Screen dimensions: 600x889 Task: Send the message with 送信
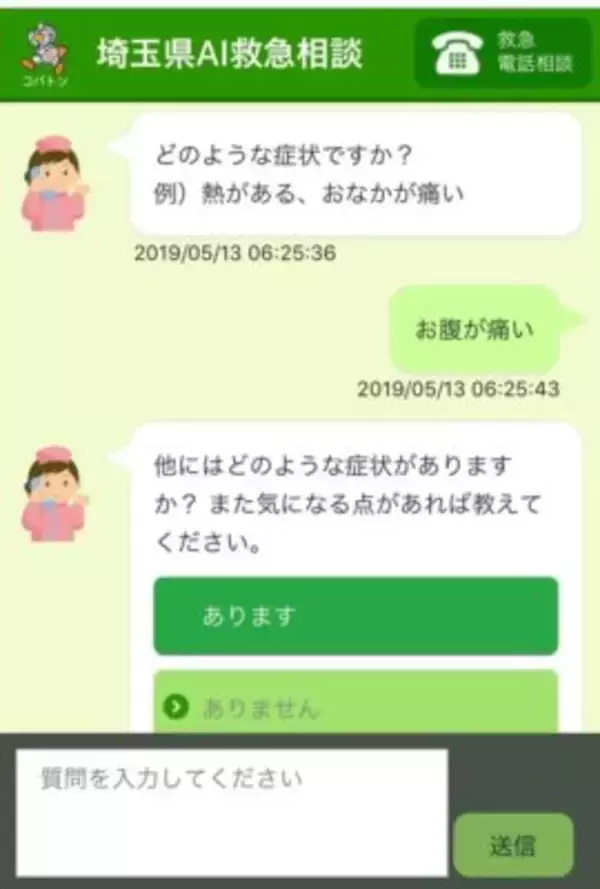click(x=513, y=844)
